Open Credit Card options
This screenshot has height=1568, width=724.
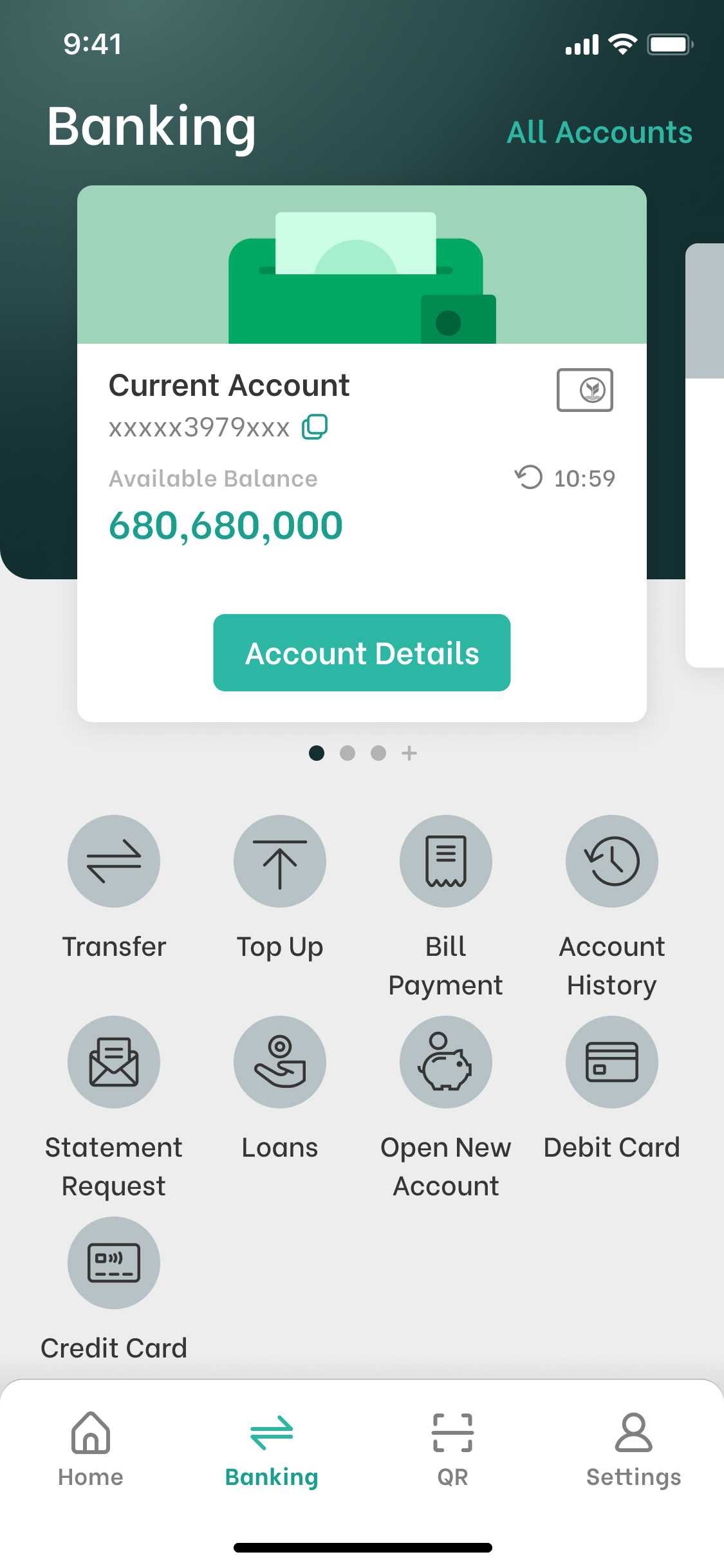tap(114, 1263)
